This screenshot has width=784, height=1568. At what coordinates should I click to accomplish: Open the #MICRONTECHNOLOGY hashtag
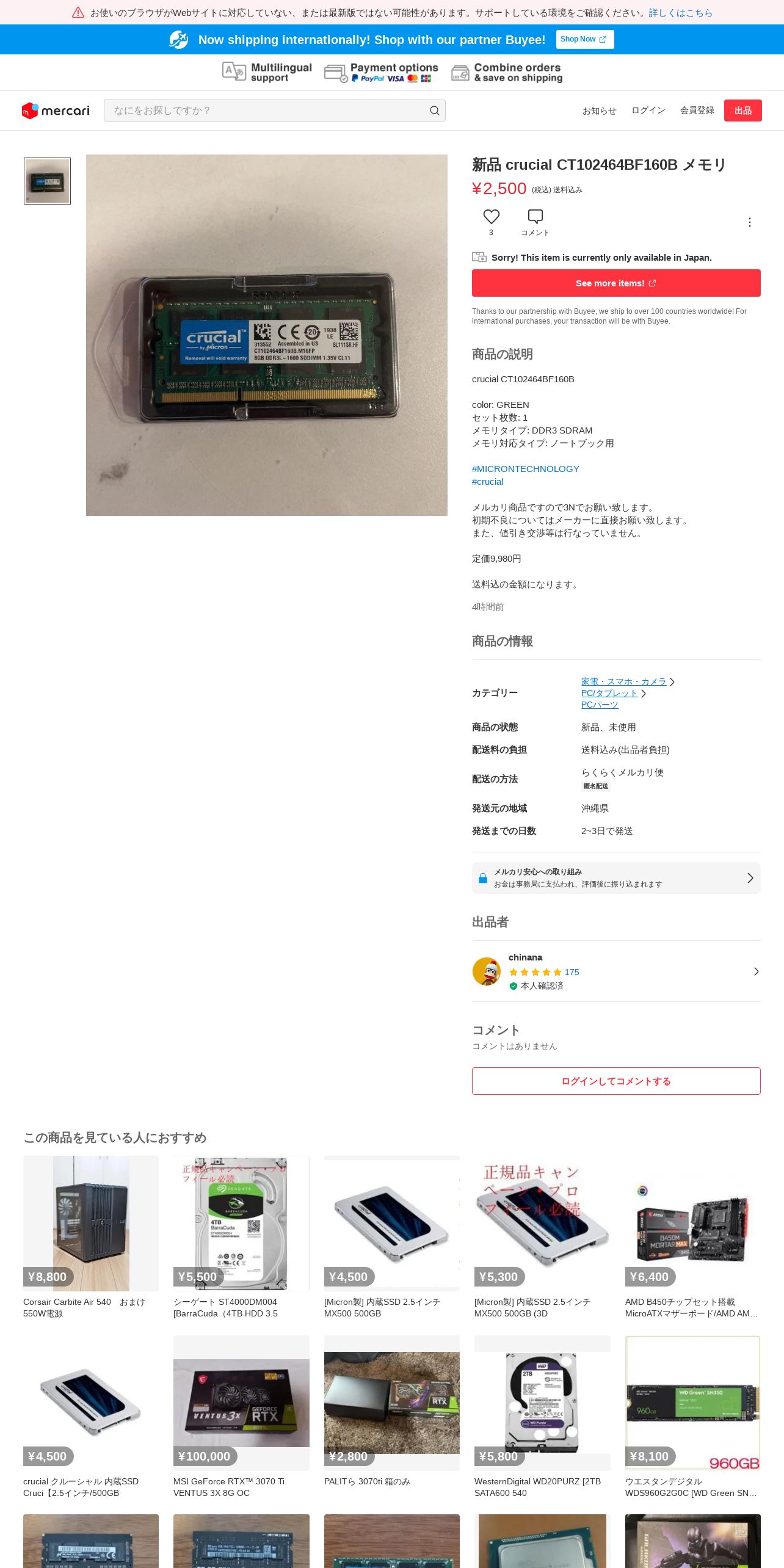526,469
